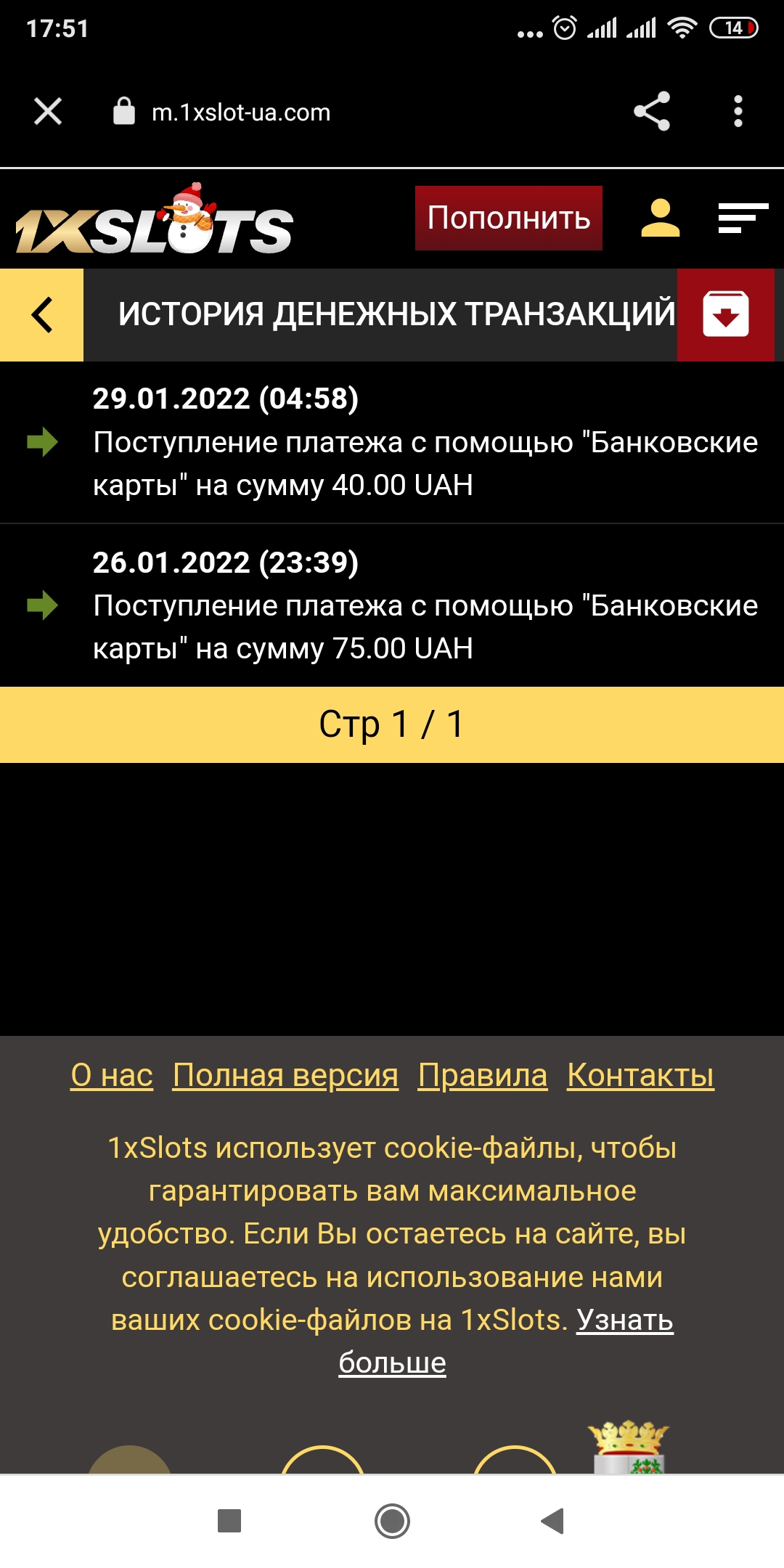
Task: Open the user profile icon
Action: 660,218
